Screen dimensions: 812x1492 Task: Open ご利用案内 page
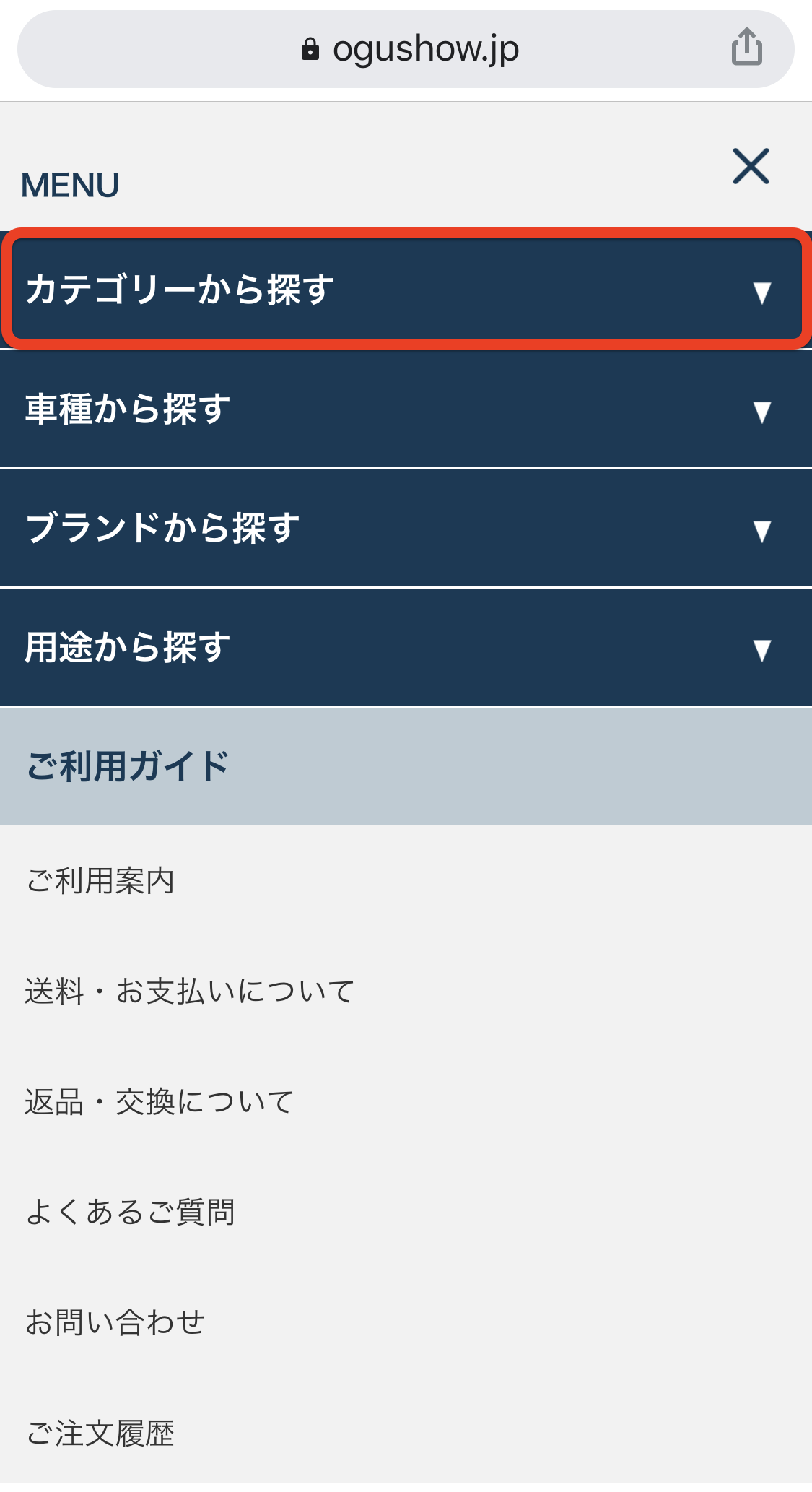tap(100, 880)
